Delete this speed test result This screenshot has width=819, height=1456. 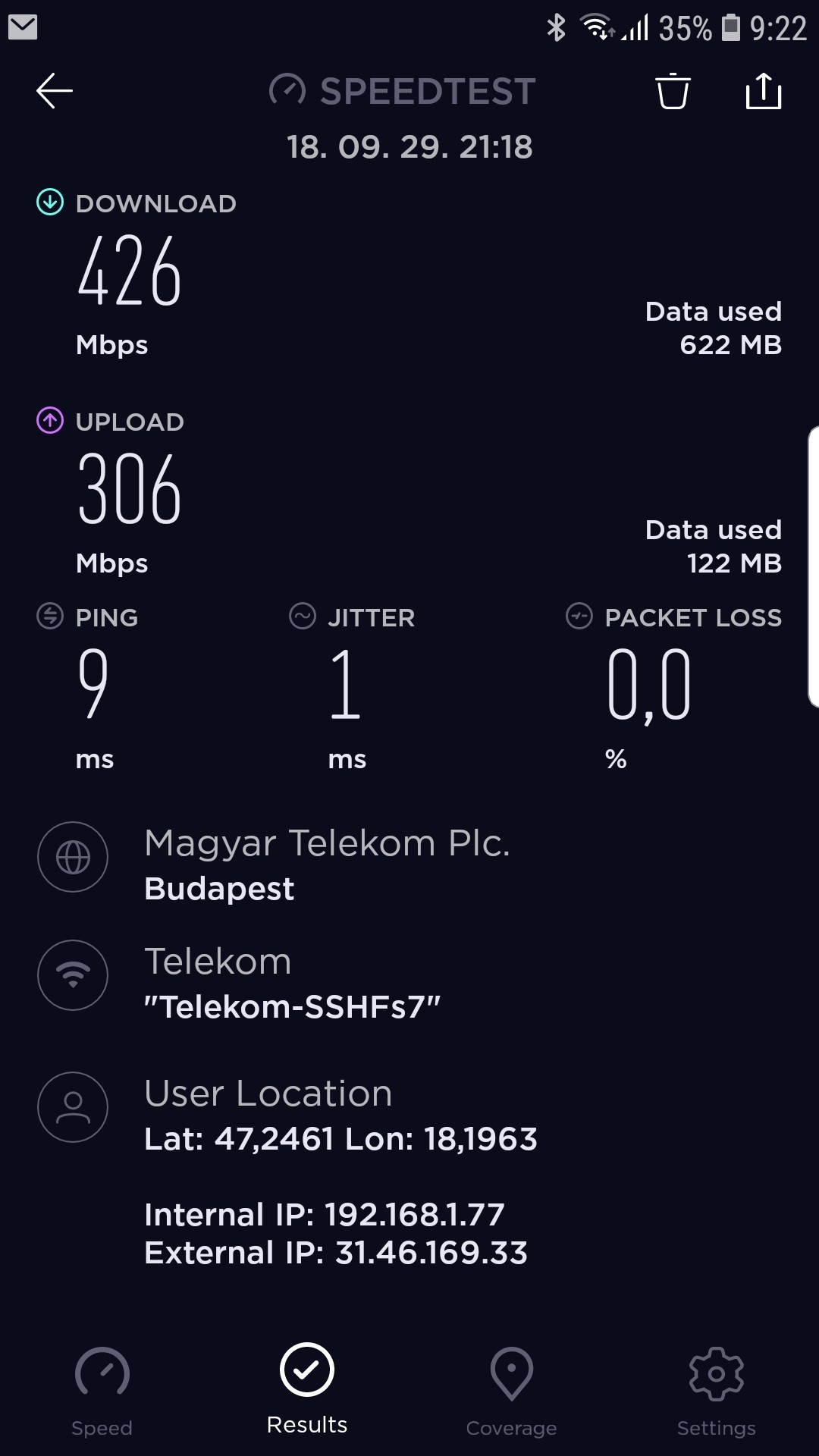click(673, 91)
